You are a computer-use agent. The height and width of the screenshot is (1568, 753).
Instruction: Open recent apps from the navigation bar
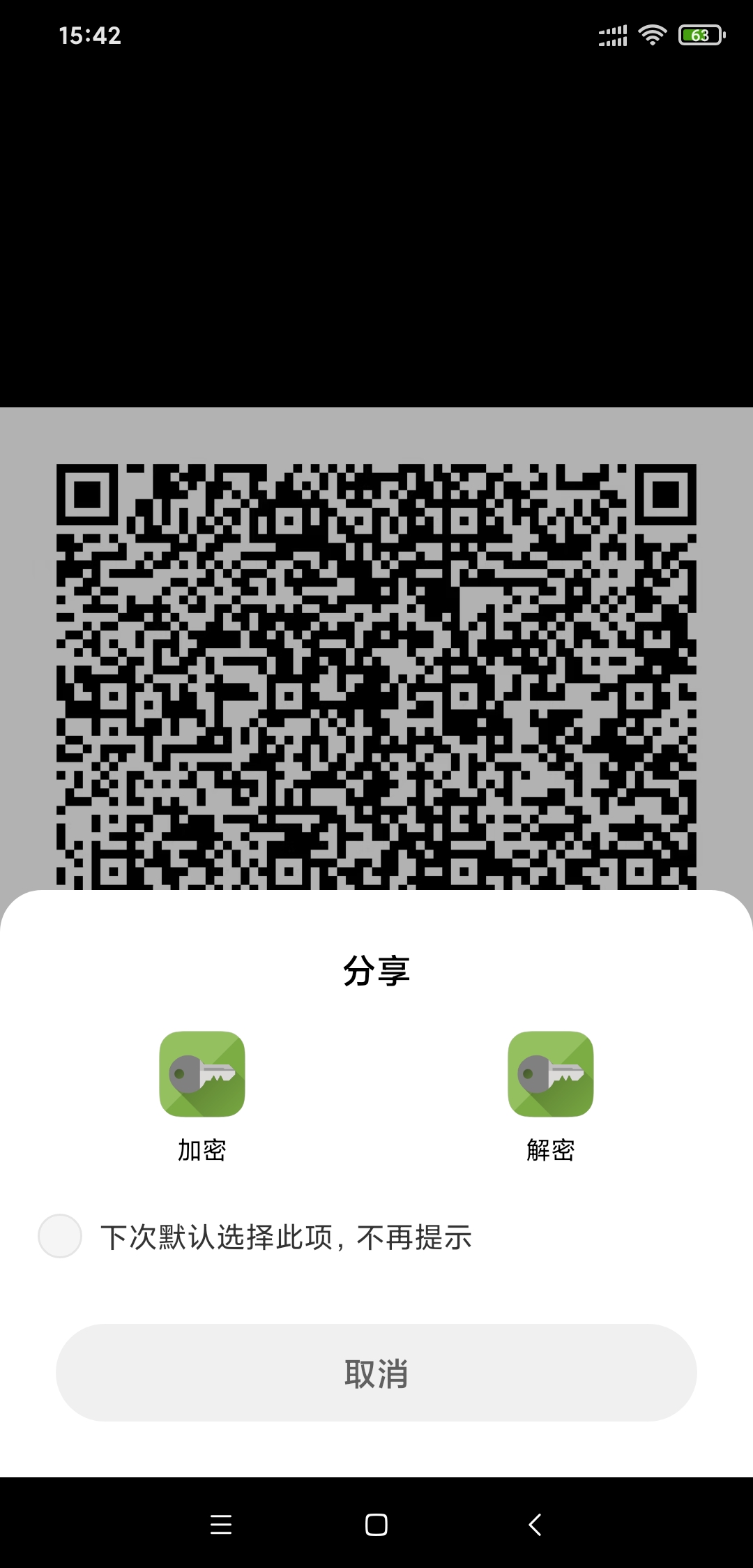(221, 1525)
